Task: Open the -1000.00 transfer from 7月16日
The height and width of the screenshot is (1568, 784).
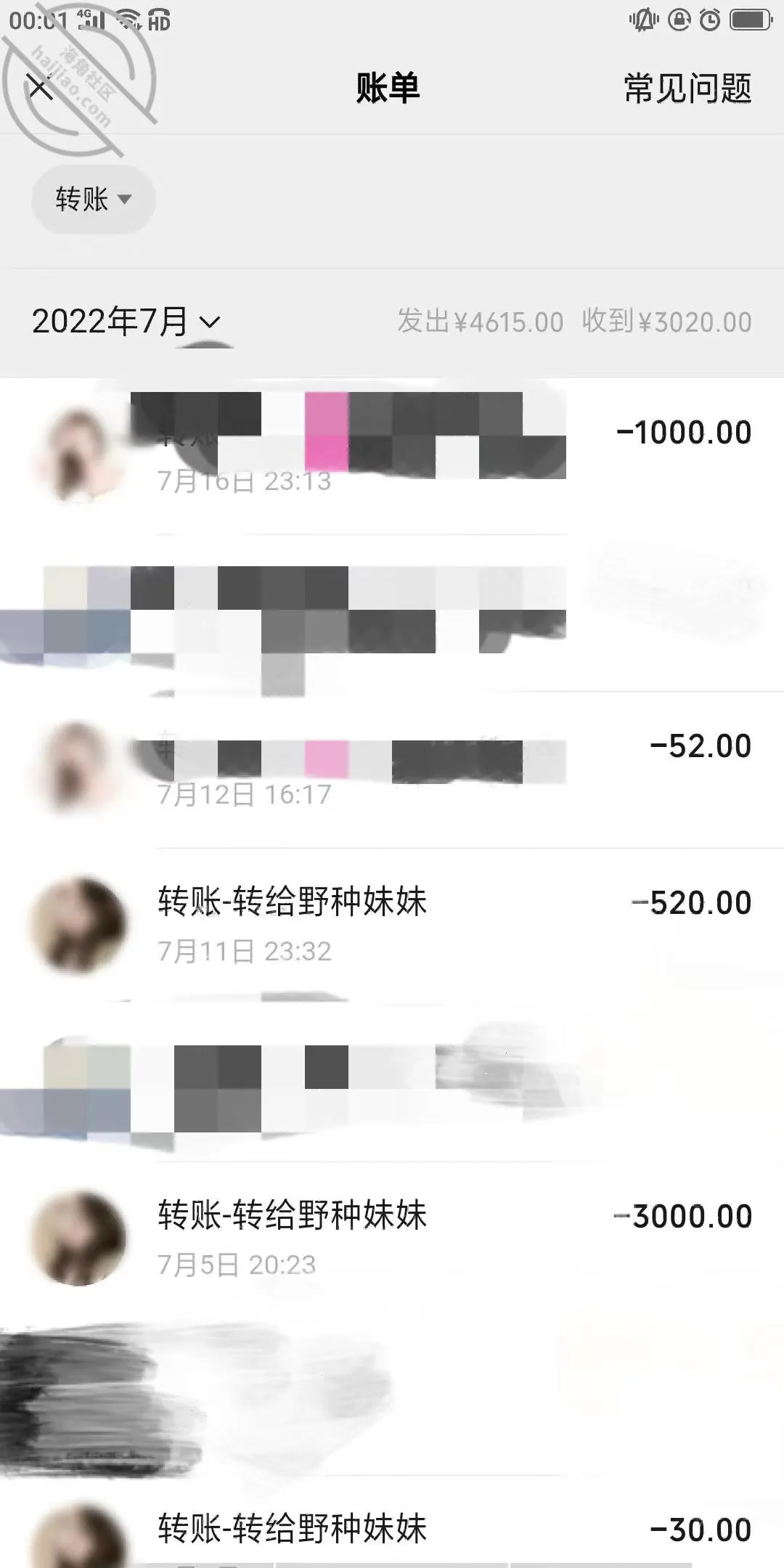Action: click(392, 456)
